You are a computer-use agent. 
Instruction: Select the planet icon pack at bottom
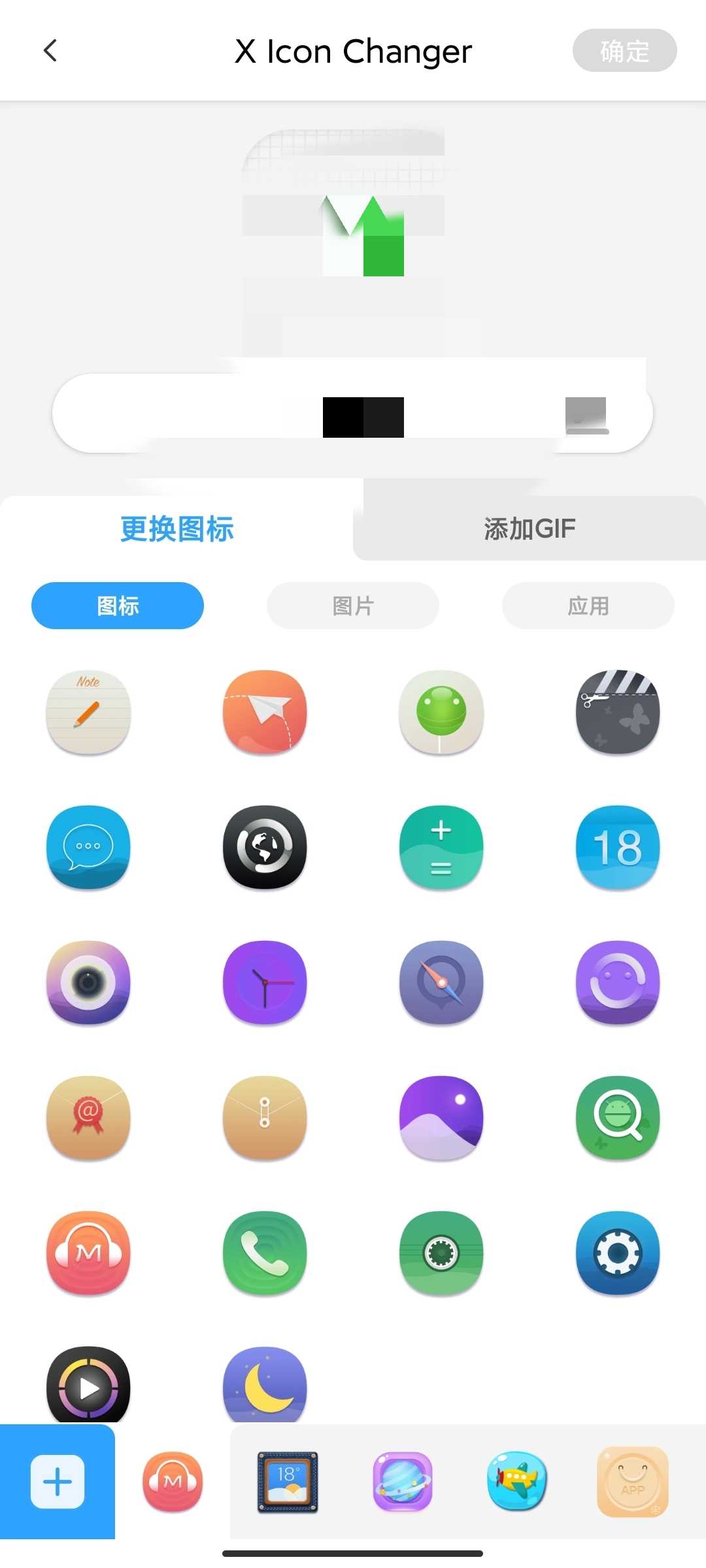(x=403, y=1482)
